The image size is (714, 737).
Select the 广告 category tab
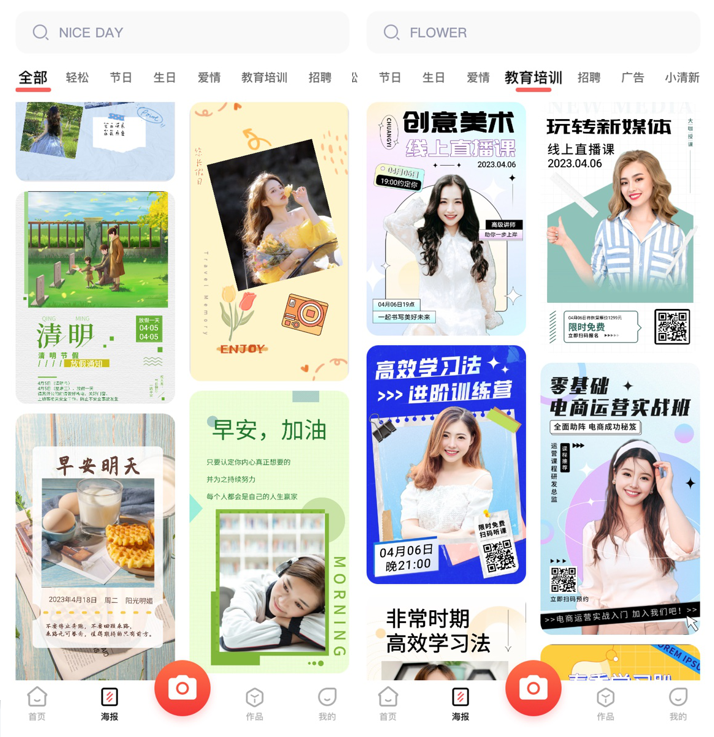coord(632,77)
